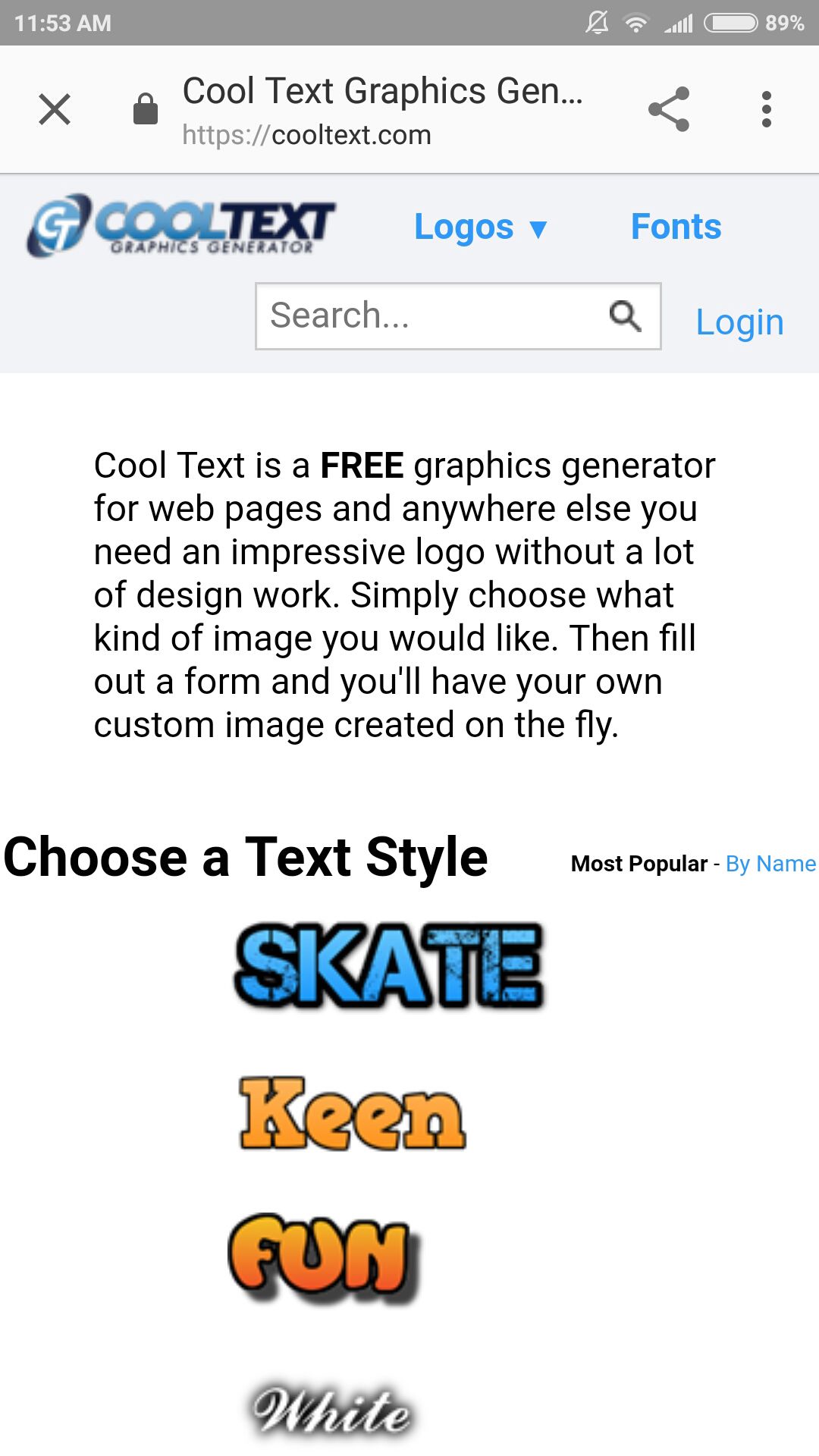
Task: Choose the Keen text style
Action: (x=353, y=1113)
